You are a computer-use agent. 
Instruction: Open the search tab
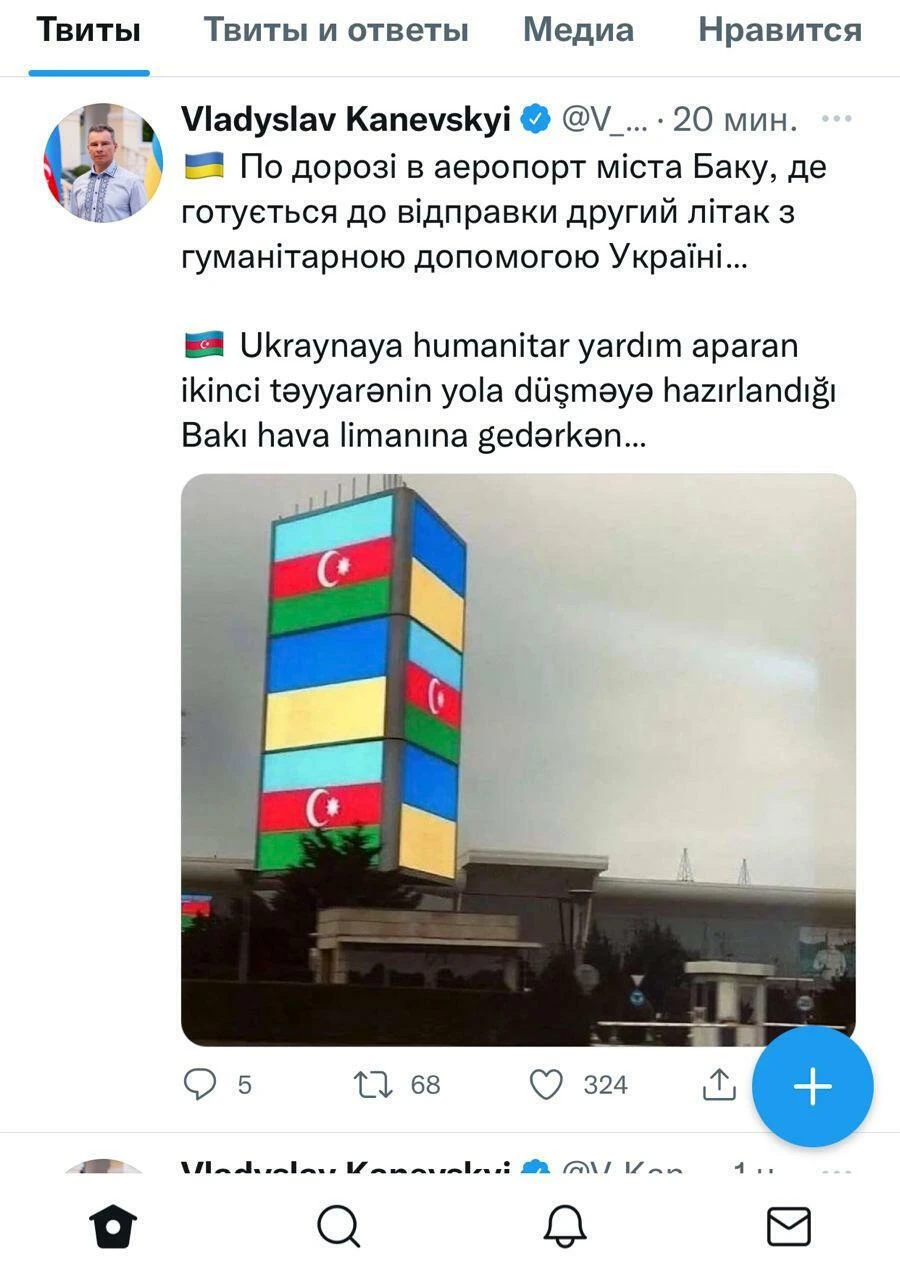(339, 1226)
